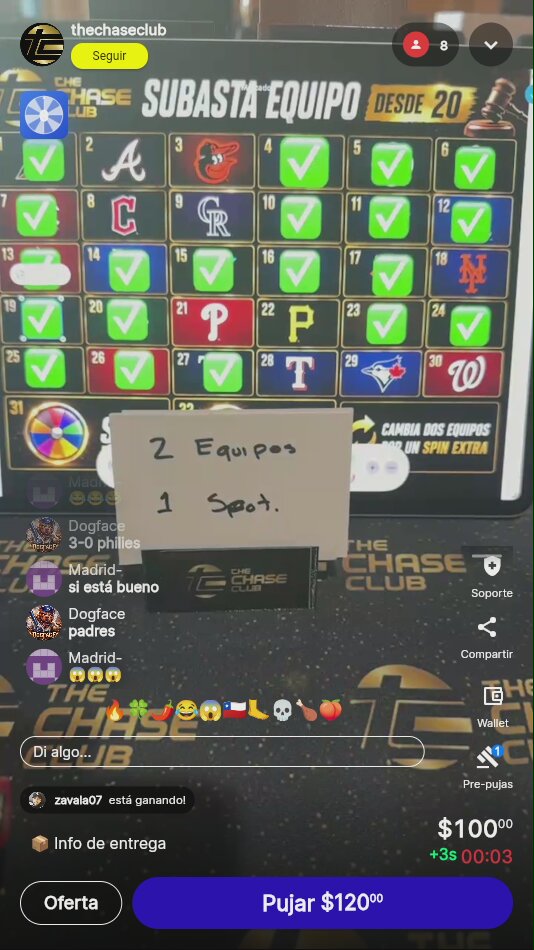Open the Wallet
534x950 pixels.
(x=493, y=706)
